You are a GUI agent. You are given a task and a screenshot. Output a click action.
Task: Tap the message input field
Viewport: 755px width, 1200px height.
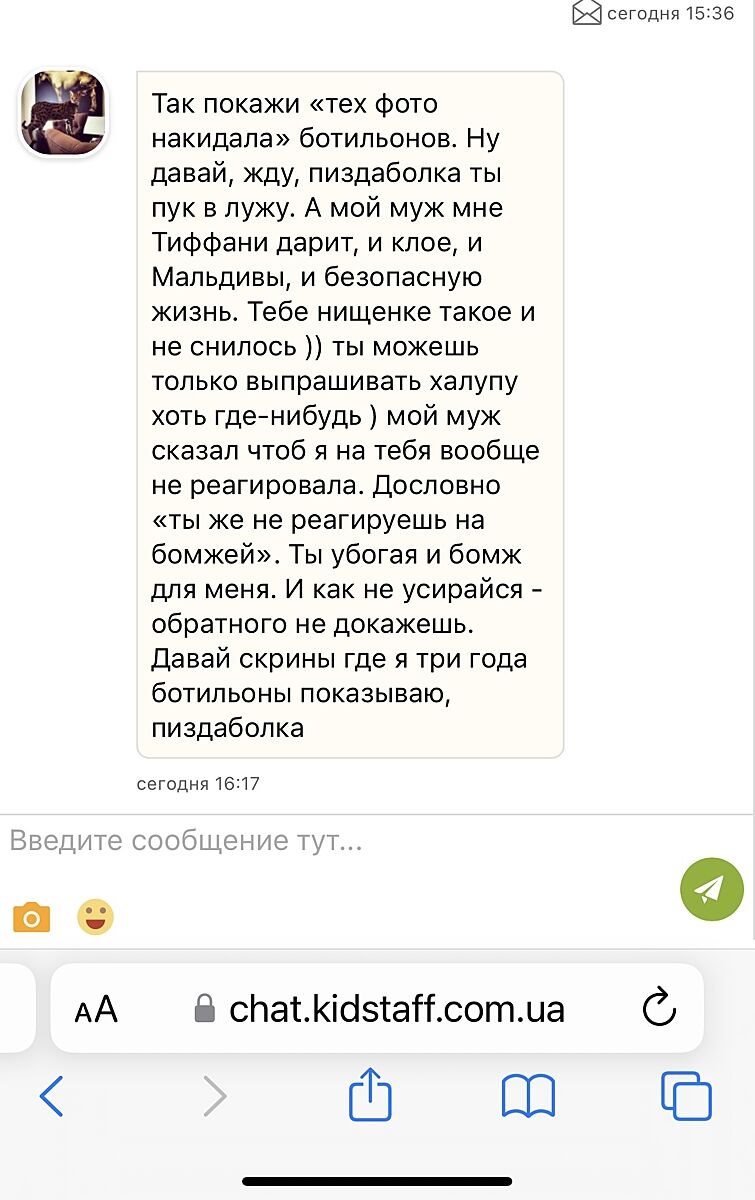click(x=340, y=842)
